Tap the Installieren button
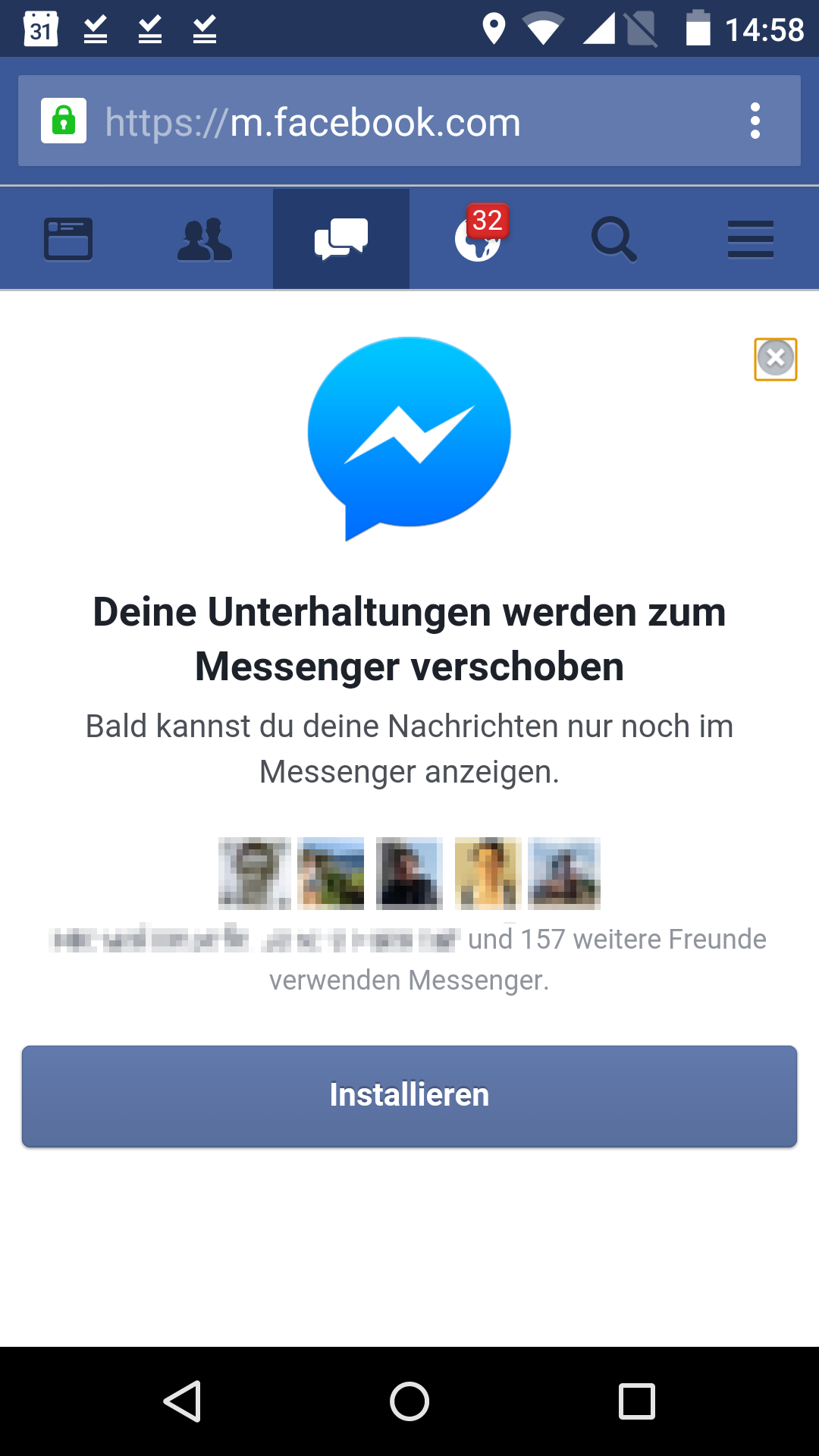The width and height of the screenshot is (819, 1456). [x=409, y=1096]
